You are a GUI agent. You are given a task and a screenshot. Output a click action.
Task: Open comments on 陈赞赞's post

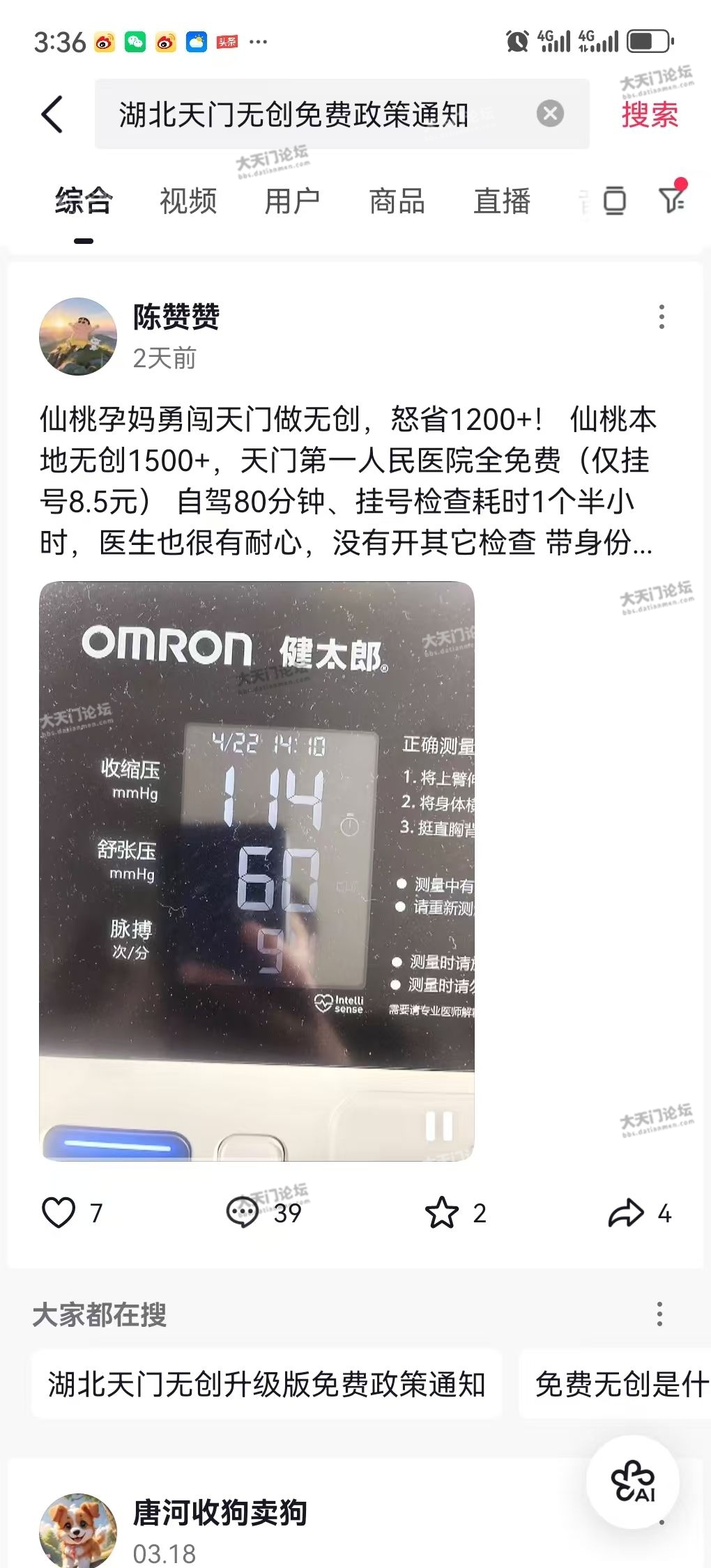click(x=243, y=1213)
